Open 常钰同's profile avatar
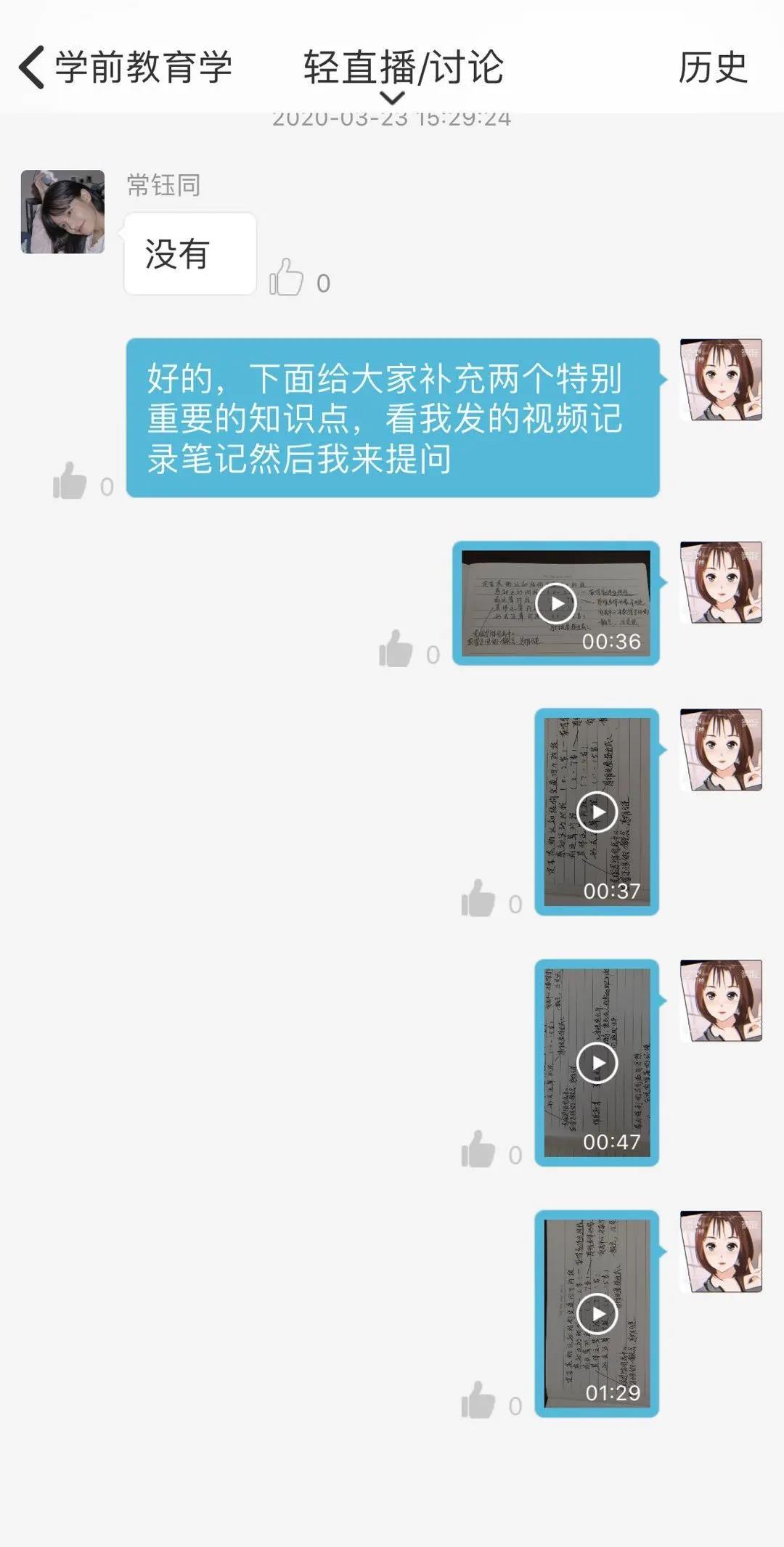Image resolution: width=784 pixels, height=1547 pixels. click(x=62, y=212)
